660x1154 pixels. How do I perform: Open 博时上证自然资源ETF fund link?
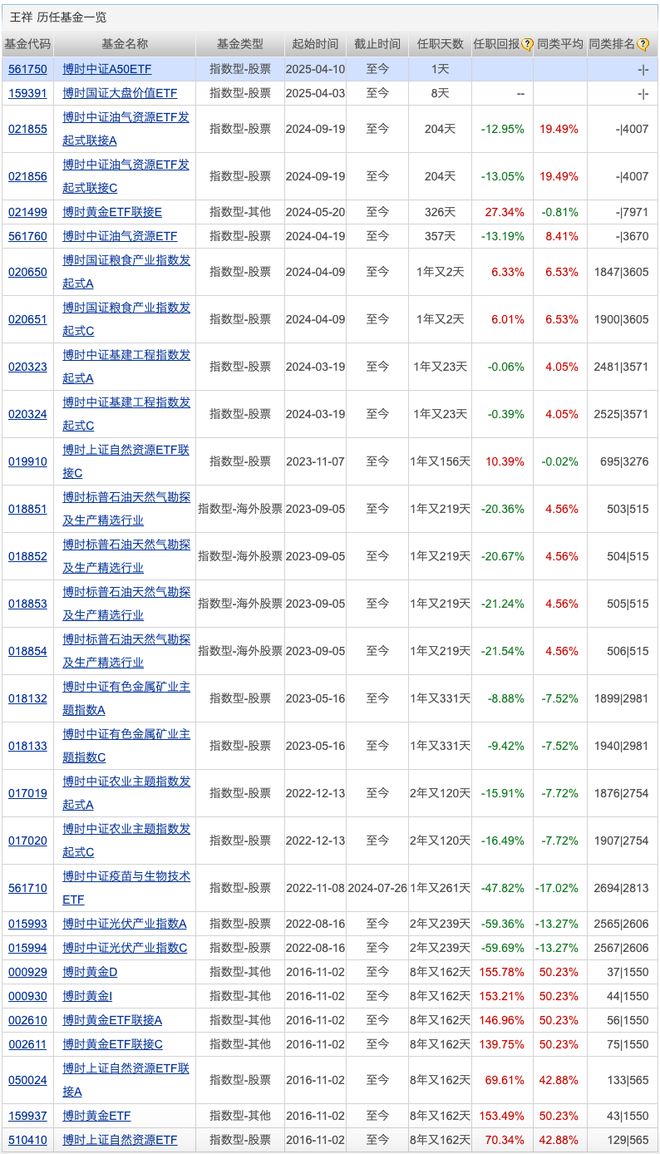point(119,1140)
